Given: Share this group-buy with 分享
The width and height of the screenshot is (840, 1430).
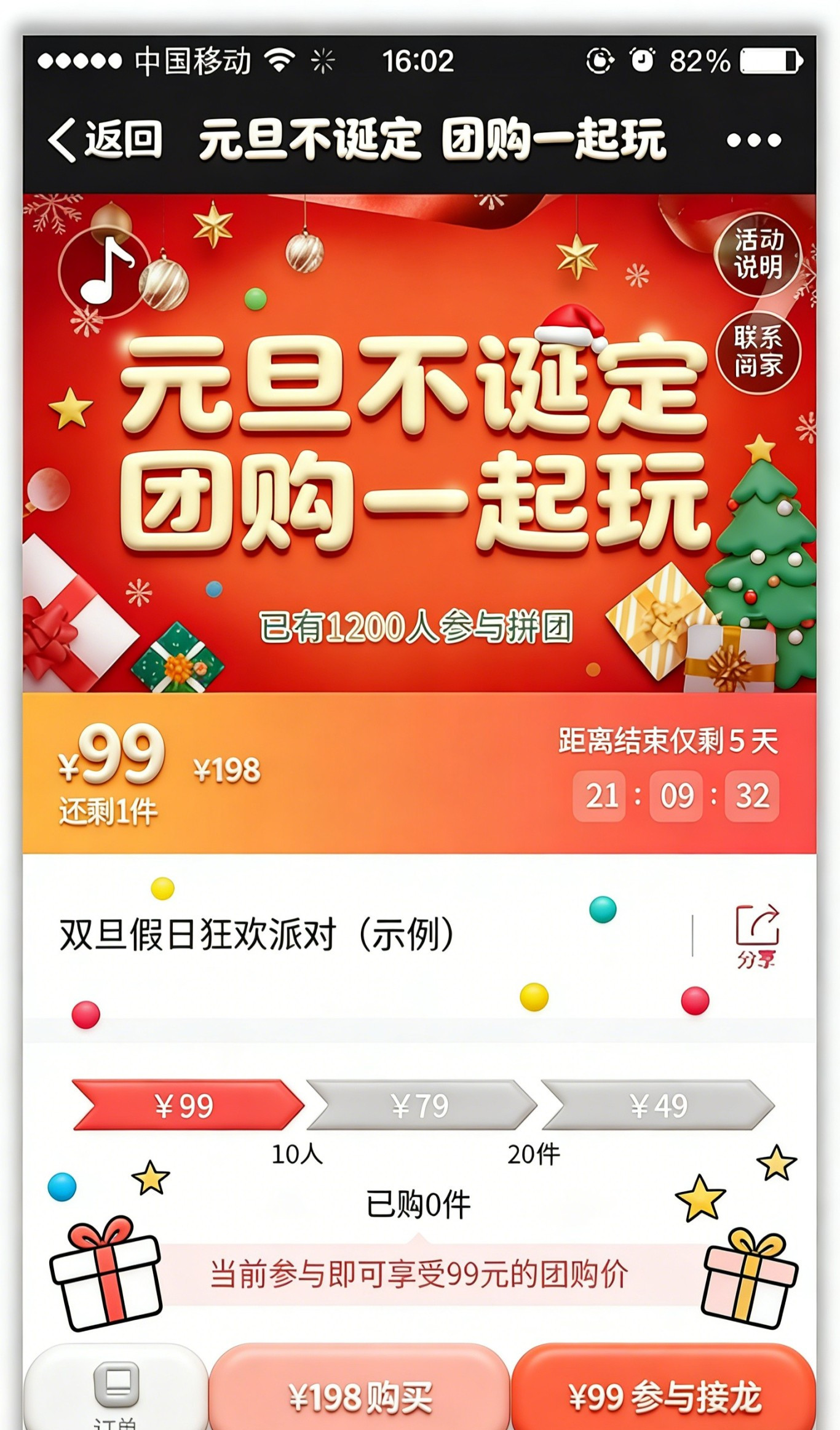Looking at the screenshot, I should (757, 935).
